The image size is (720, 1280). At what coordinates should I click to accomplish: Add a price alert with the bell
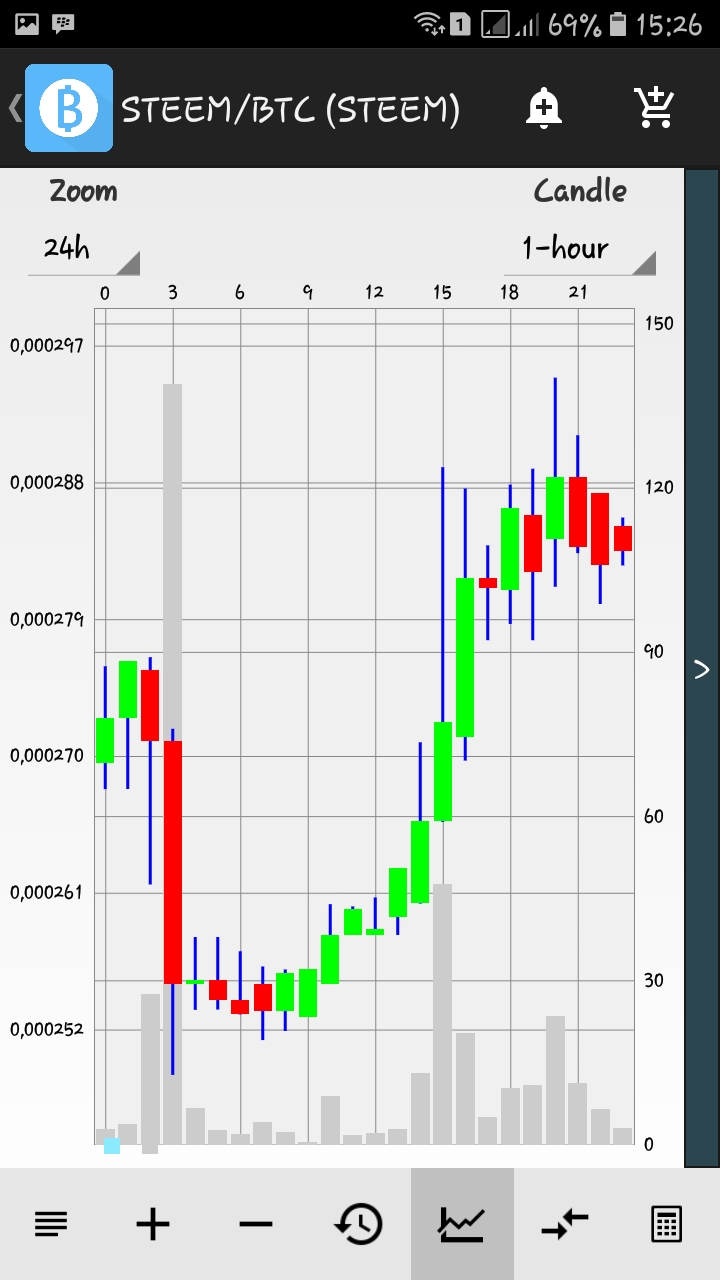click(x=543, y=108)
